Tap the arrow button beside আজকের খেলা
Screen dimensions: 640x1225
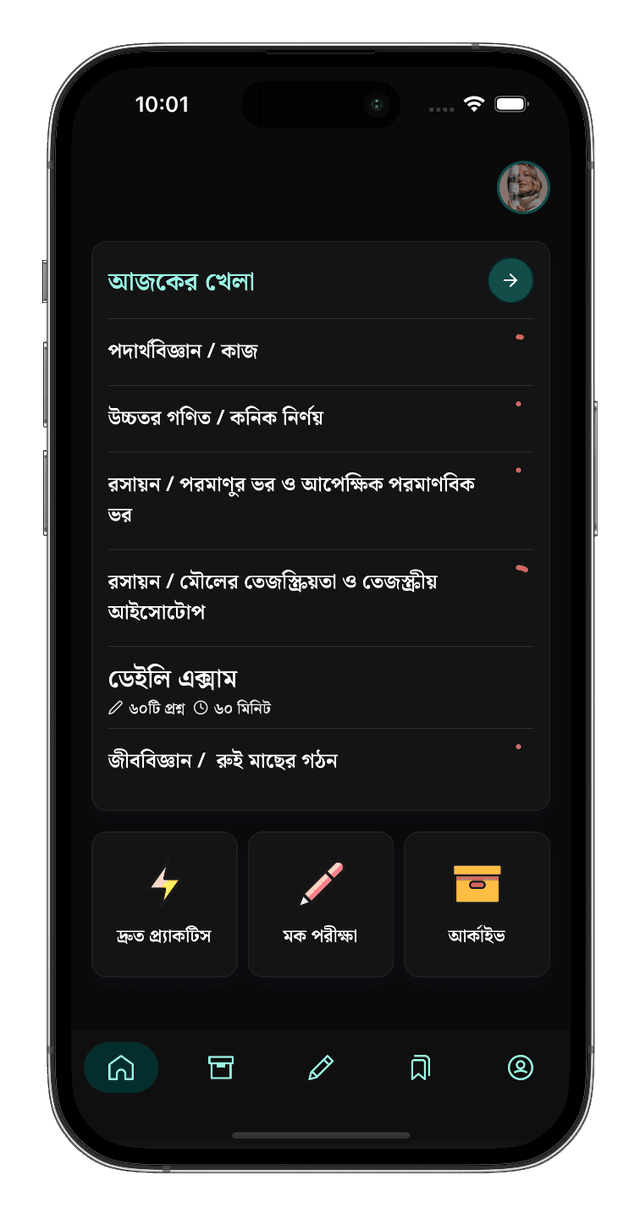pyautogui.click(x=510, y=281)
